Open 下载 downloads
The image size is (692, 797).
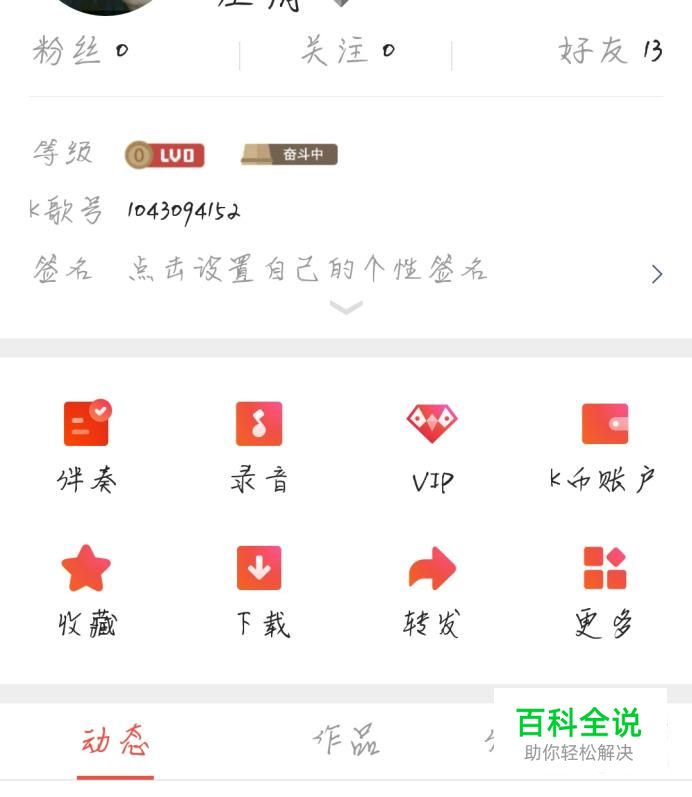[x=259, y=589]
